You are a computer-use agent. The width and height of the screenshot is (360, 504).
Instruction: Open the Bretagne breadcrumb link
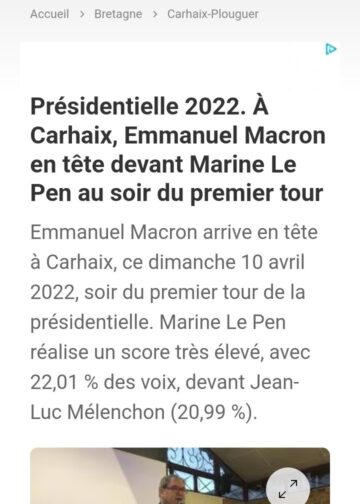coord(118,14)
